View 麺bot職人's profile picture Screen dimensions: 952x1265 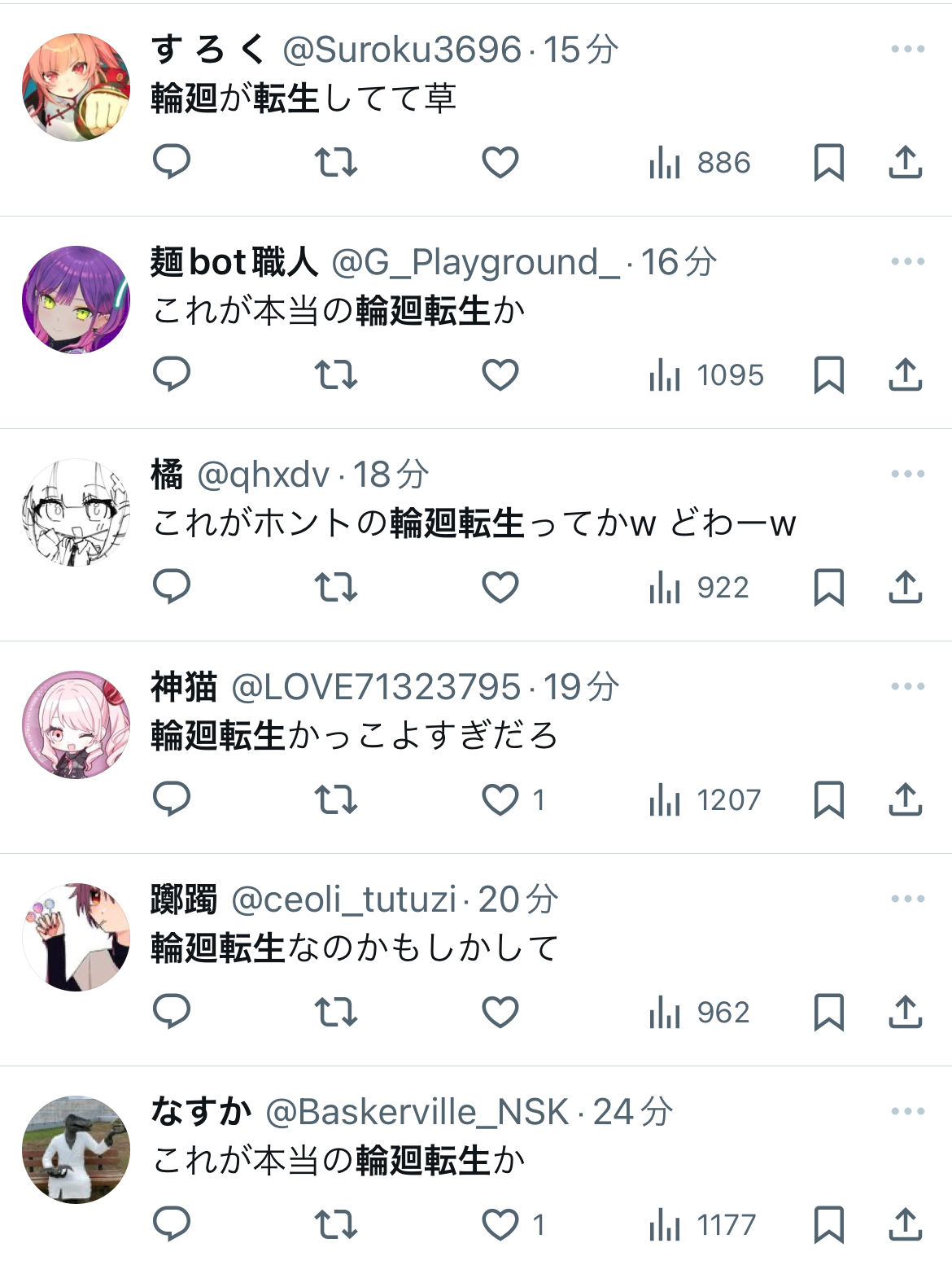(76, 300)
